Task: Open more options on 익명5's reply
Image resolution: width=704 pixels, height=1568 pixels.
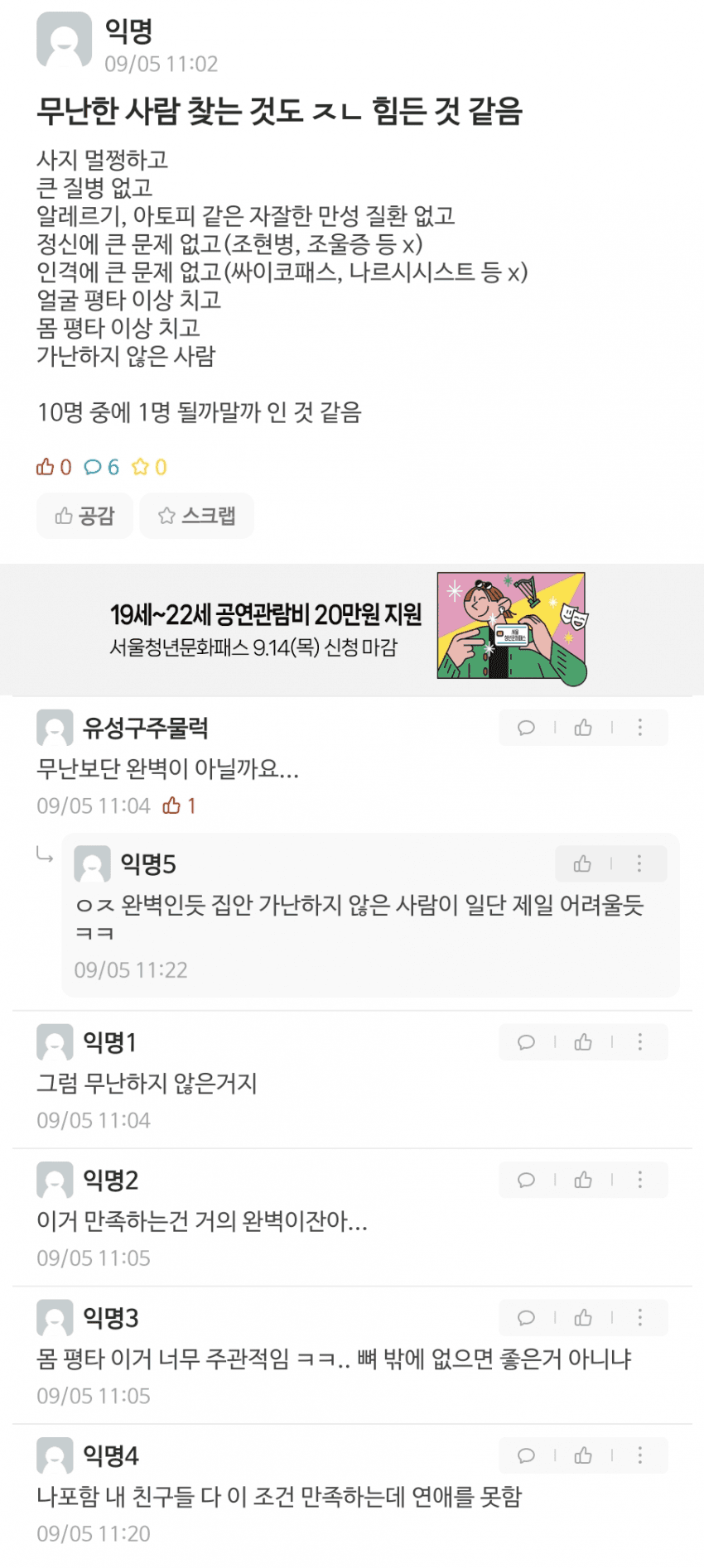Action: (639, 864)
